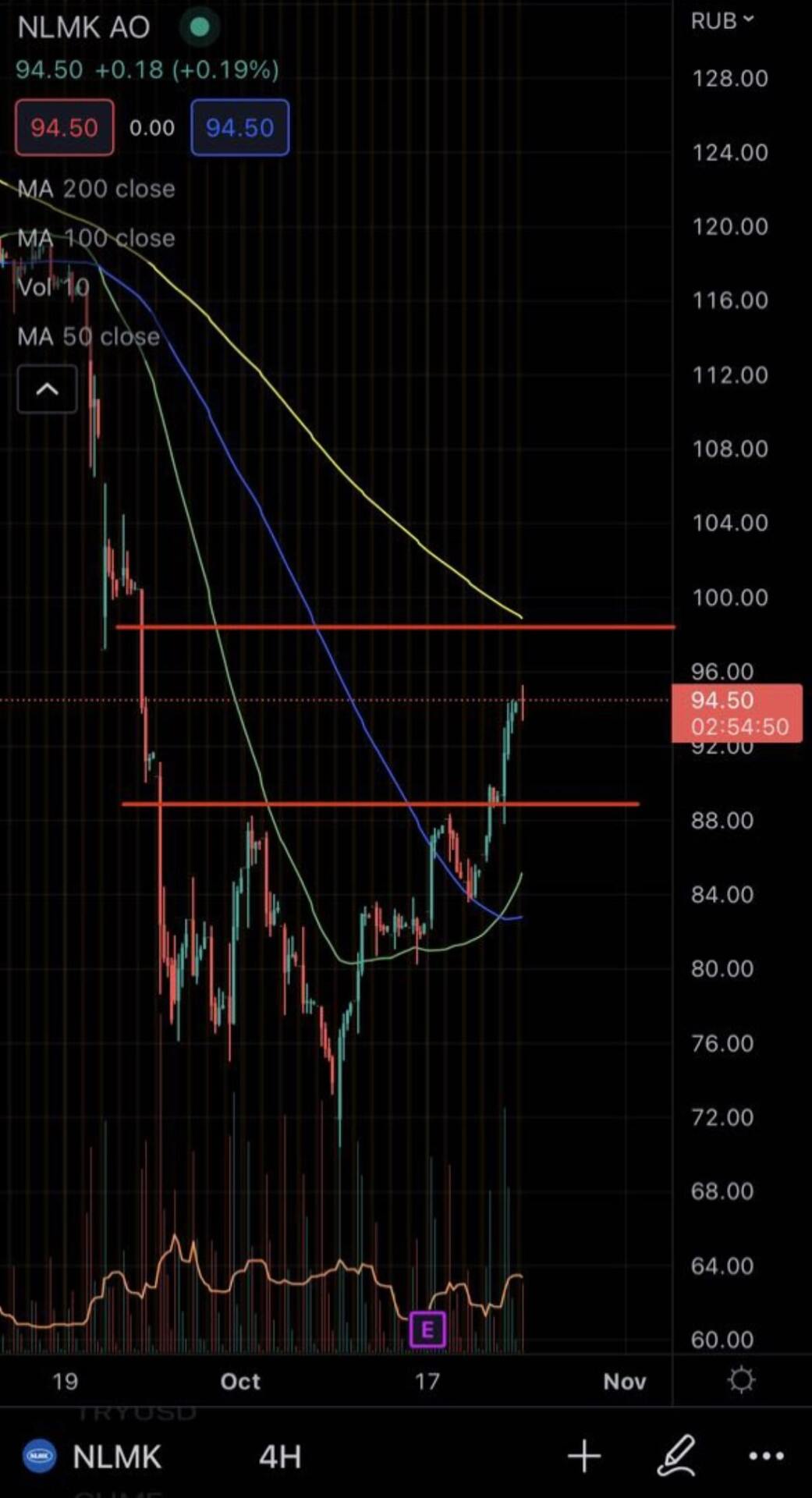Open the NLMK symbol search
The image size is (812, 1498).
click(x=93, y=1457)
